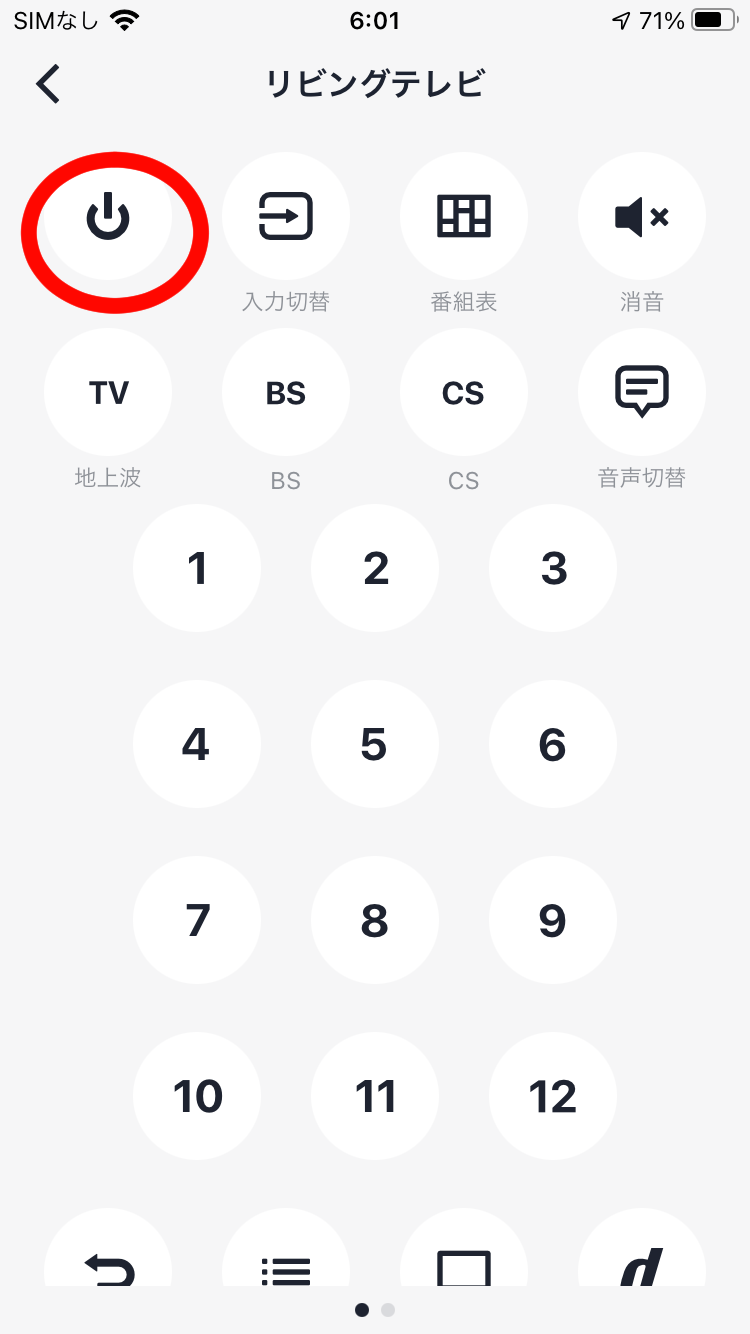Switch to BS broadcast
This screenshot has height=1334, width=750.
286,393
